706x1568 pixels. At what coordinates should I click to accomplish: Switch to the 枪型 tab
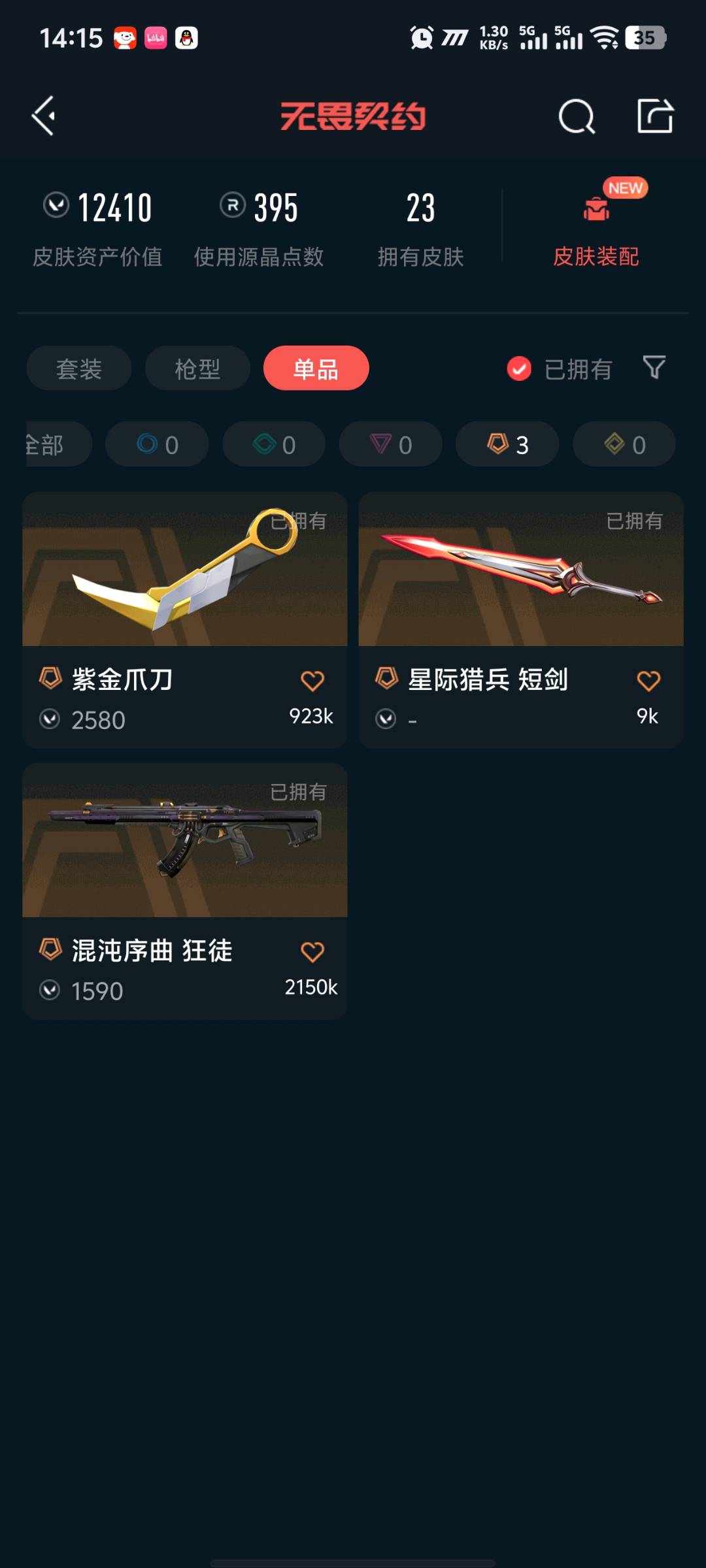197,368
